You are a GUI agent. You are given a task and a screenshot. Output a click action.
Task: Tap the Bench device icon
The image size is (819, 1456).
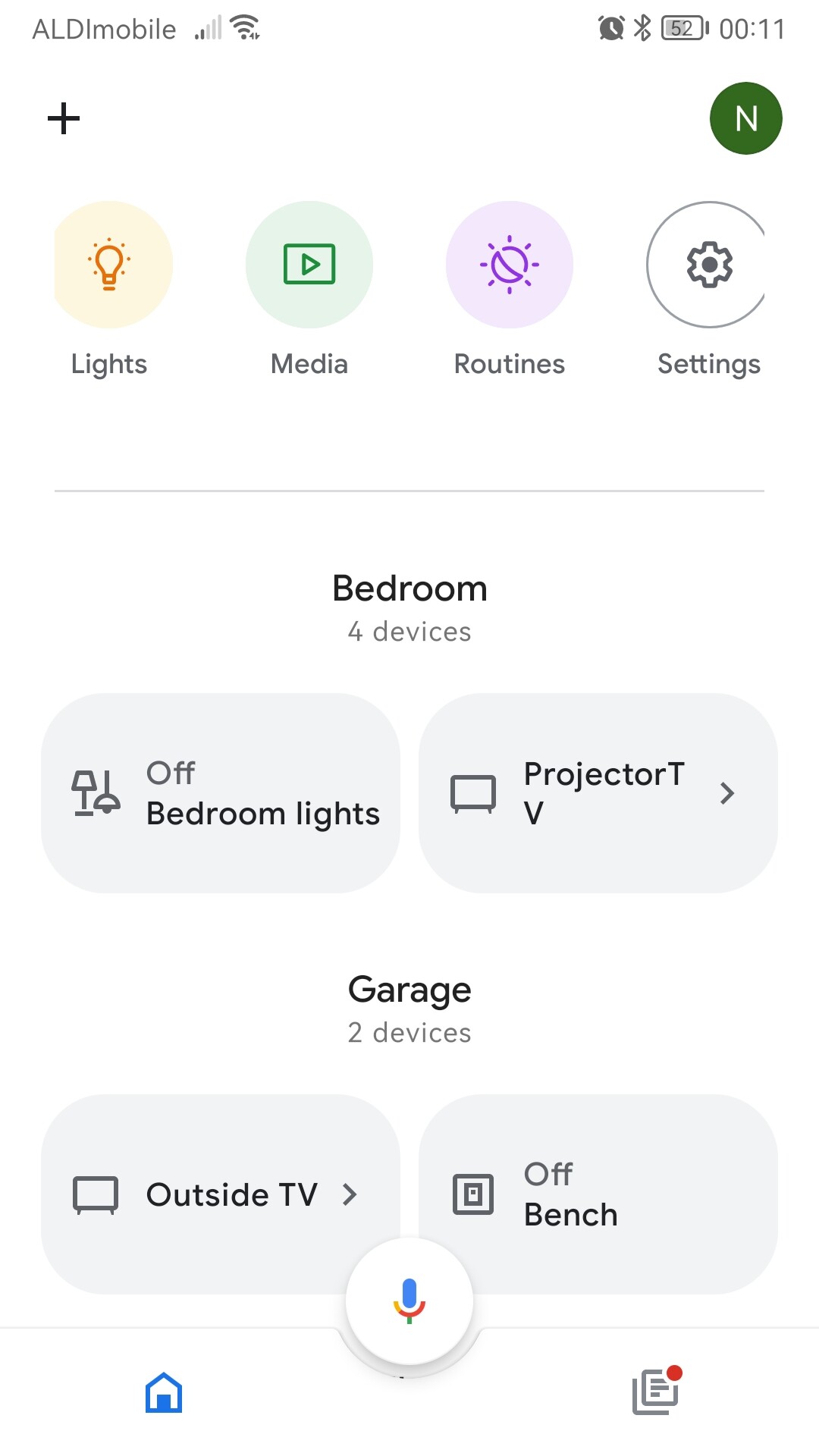(472, 1194)
